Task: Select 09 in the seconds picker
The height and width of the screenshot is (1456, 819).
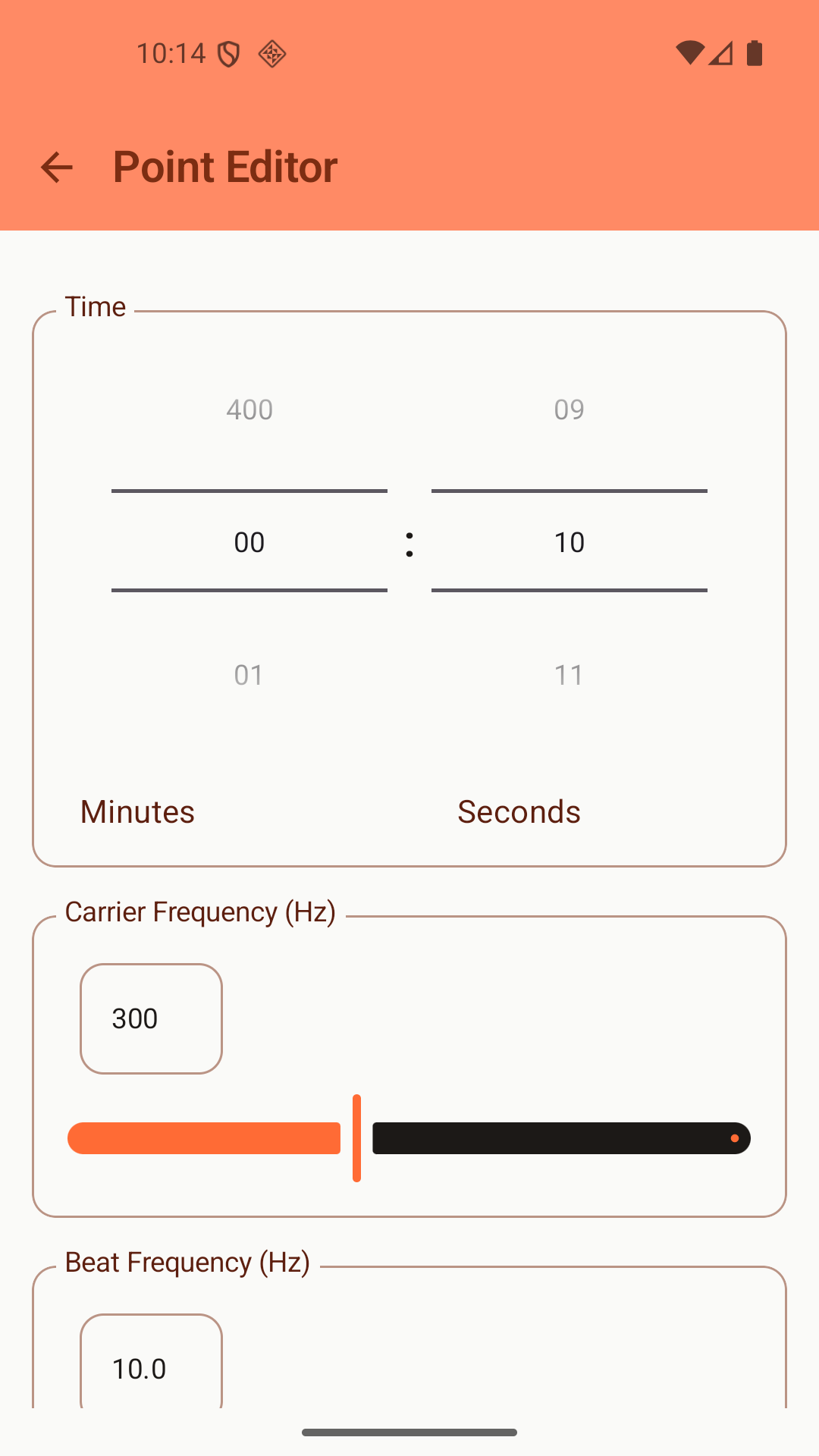Action: tap(570, 409)
